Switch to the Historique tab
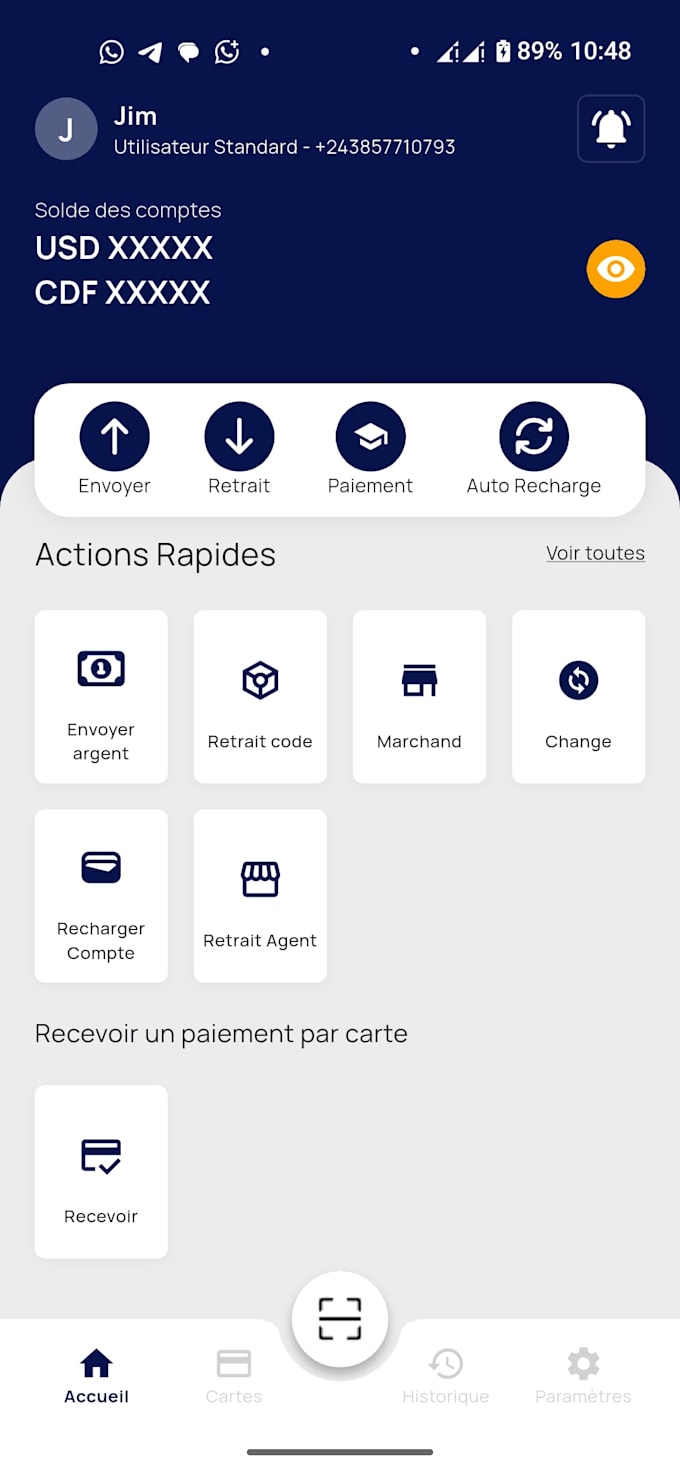This screenshot has width=680, height=1473. click(446, 1376)
